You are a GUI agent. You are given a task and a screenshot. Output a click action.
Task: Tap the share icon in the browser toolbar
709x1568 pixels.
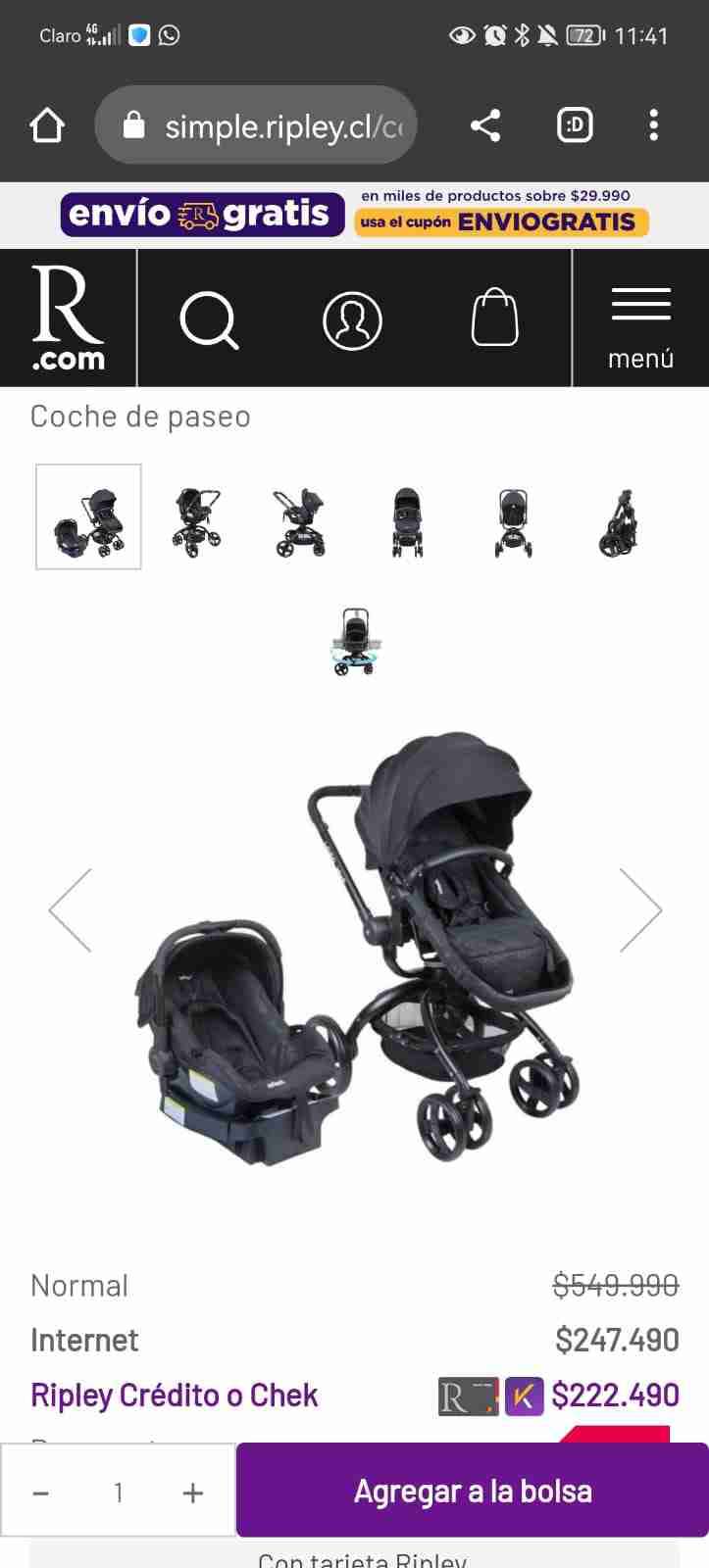tap(485, 124)
